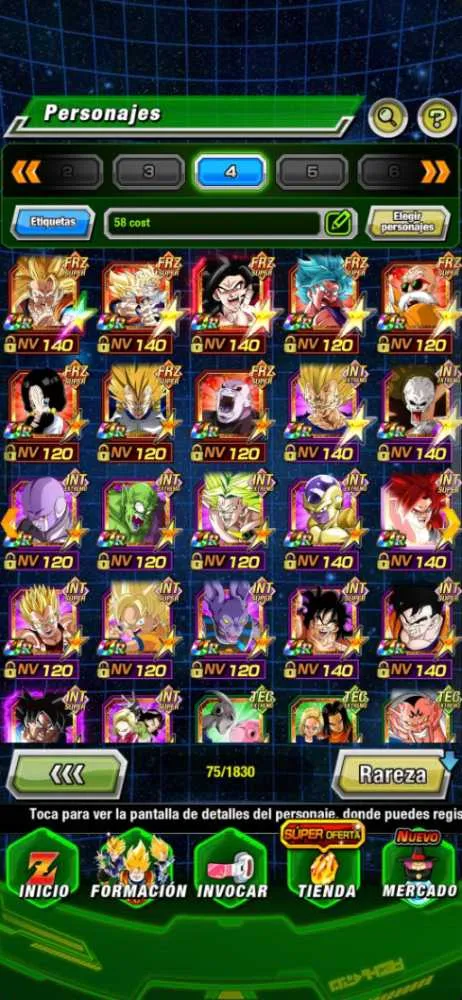Select the Beerus character card
This screenshot has height=1000, width=462.
[x=231, y=630]
